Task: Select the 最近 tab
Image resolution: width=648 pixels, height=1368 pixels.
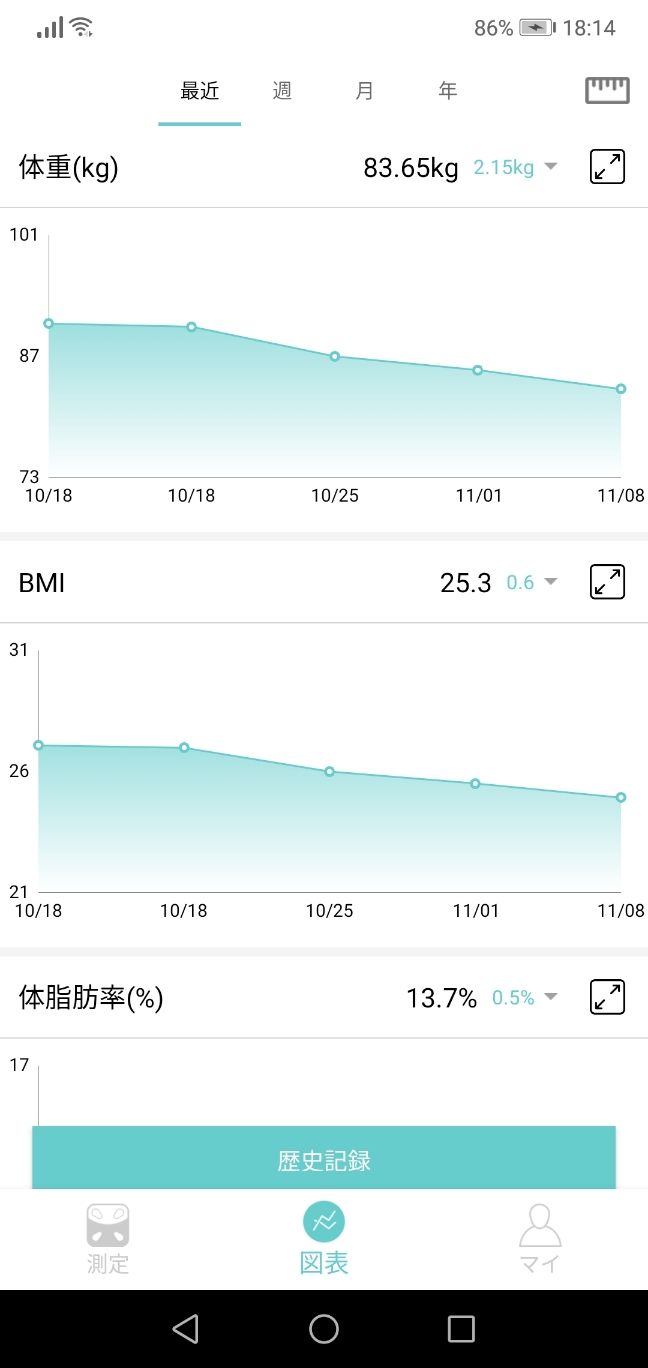Action: pos(200,91)
